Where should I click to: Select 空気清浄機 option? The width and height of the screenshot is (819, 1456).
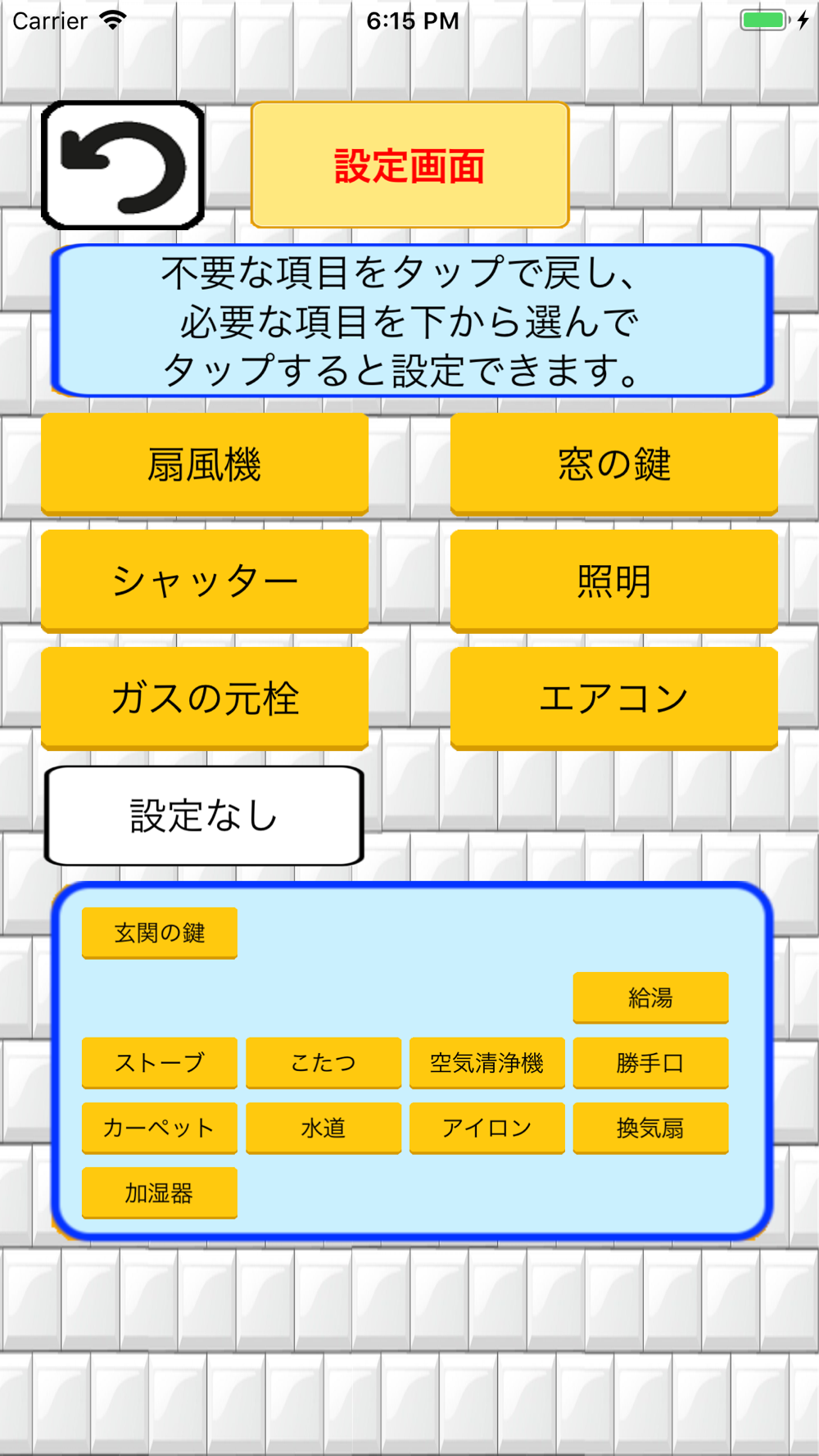tap(487, 1063)
